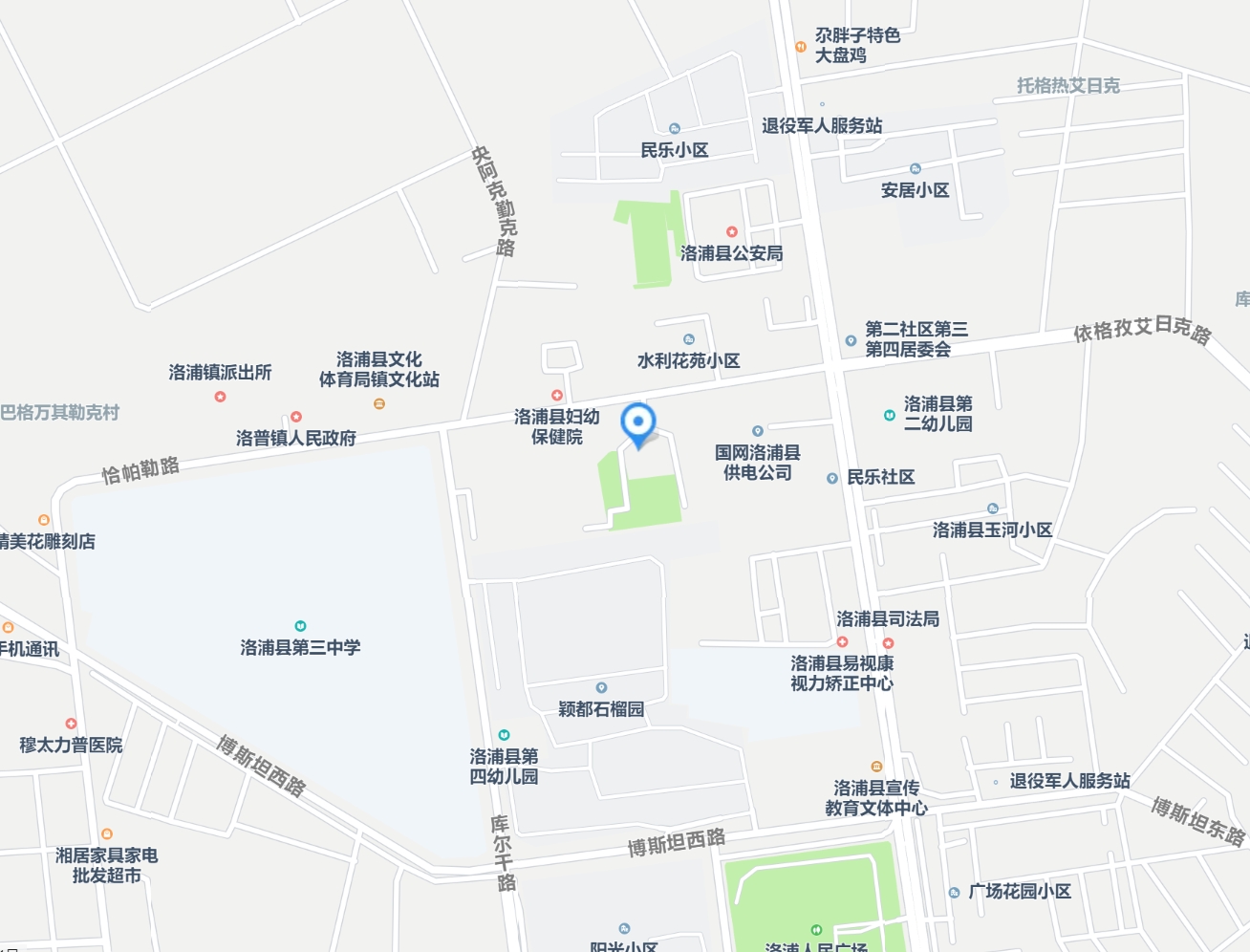Screen dimensions: 1250x952
Task: Open 洛浦县第三中学 place marker
Action: [x=300, y=627]
